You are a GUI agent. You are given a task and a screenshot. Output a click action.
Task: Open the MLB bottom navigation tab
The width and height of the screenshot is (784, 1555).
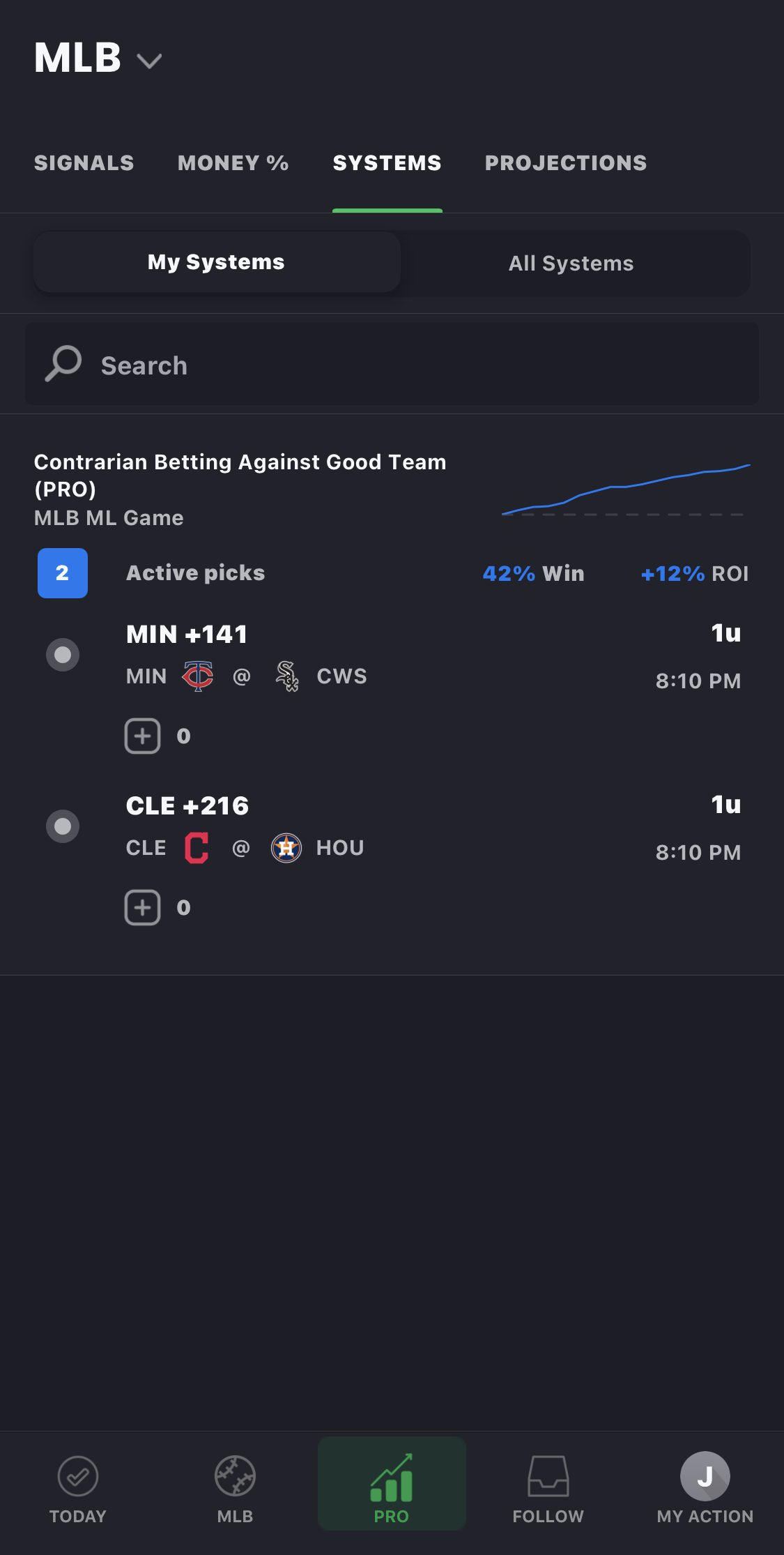click(235, 1489)
